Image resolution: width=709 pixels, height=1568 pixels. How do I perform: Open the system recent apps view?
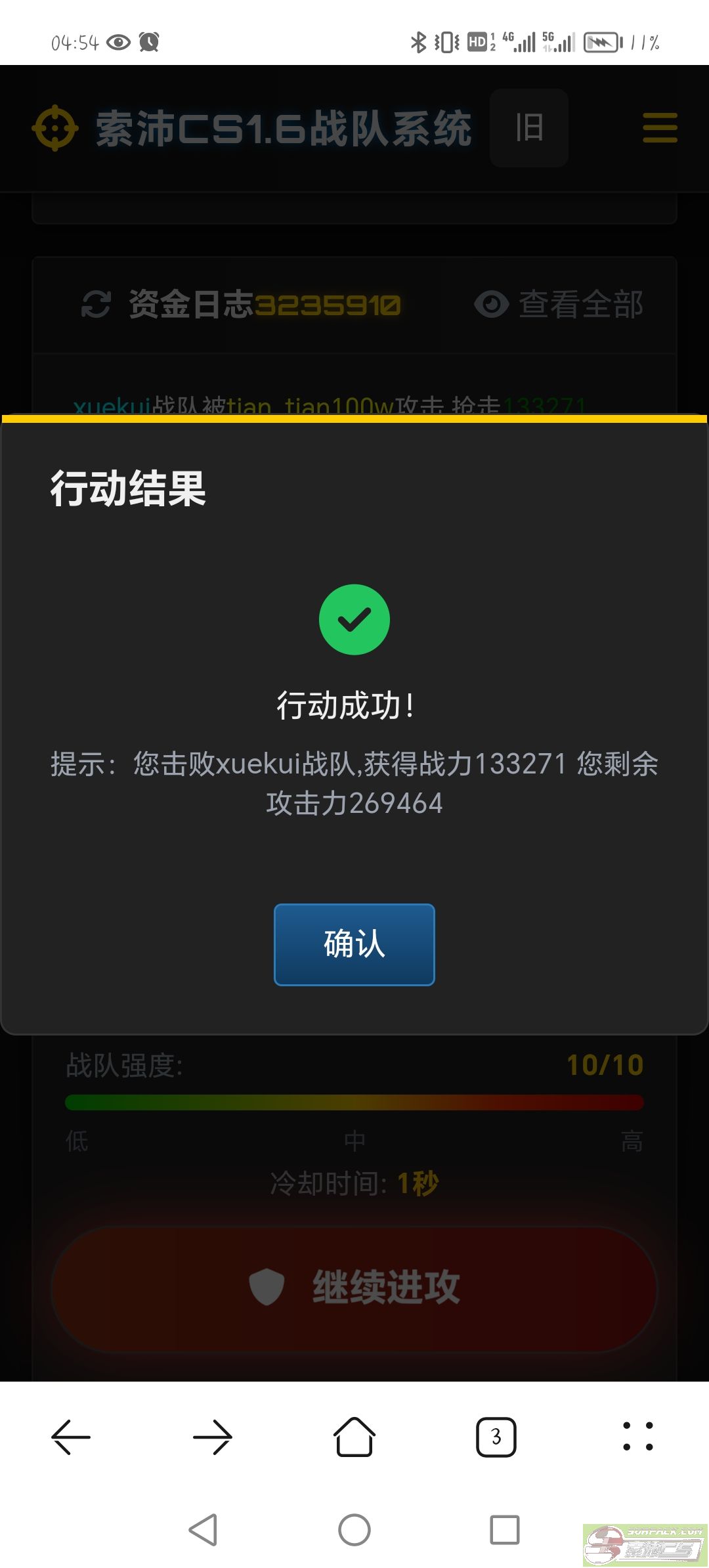(504, 1530)
